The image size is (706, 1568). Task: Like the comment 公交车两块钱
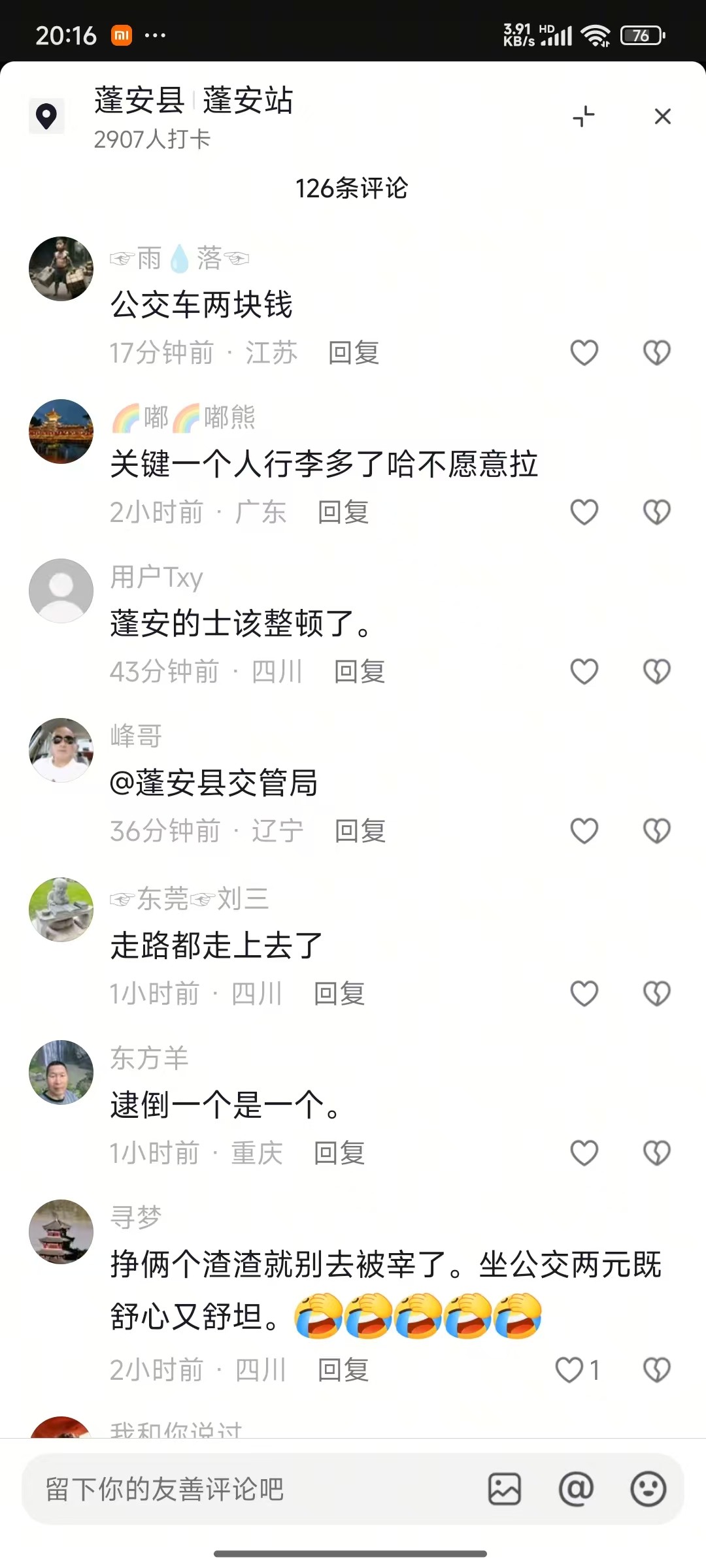click(584, 353)
